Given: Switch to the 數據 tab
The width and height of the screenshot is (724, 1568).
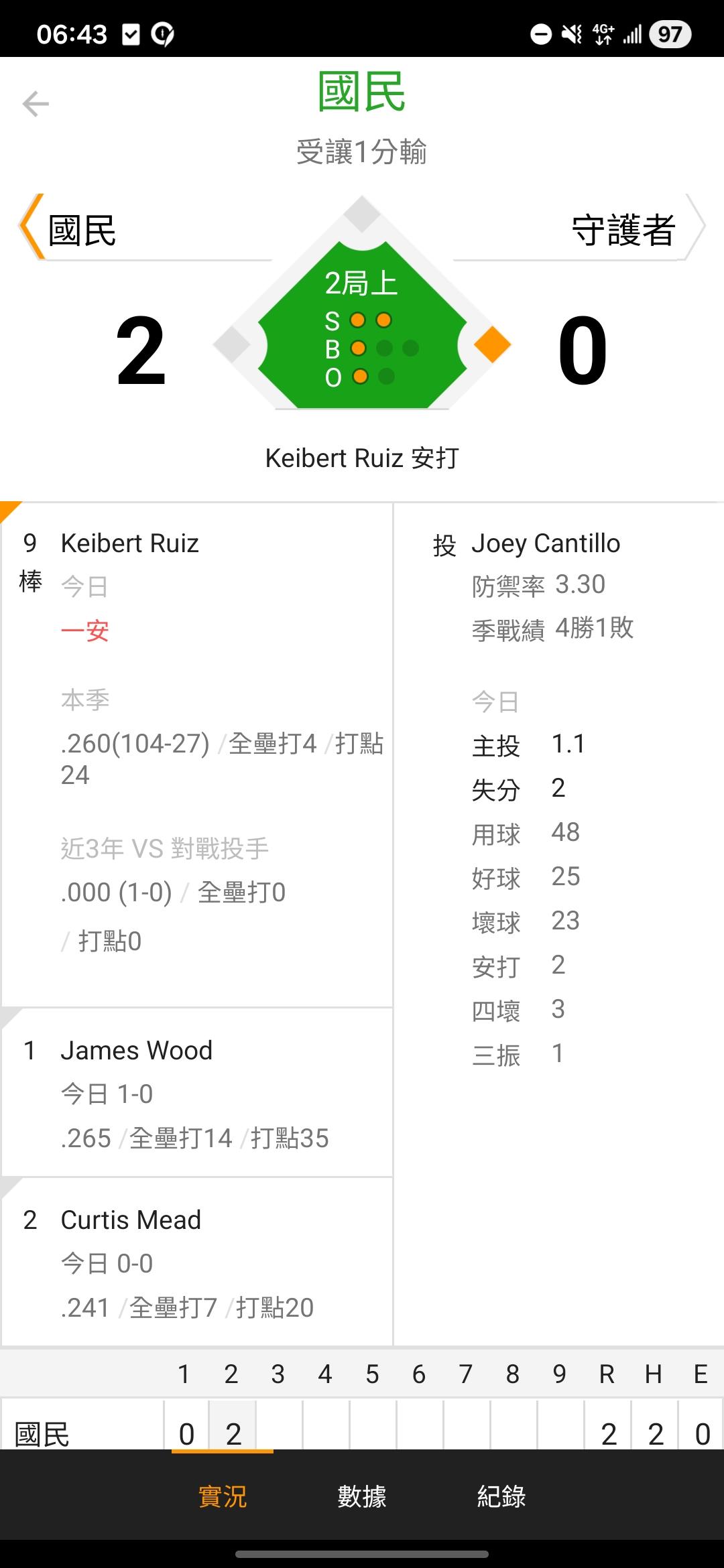Looking at the screenshot, I should pos(362,1496).
